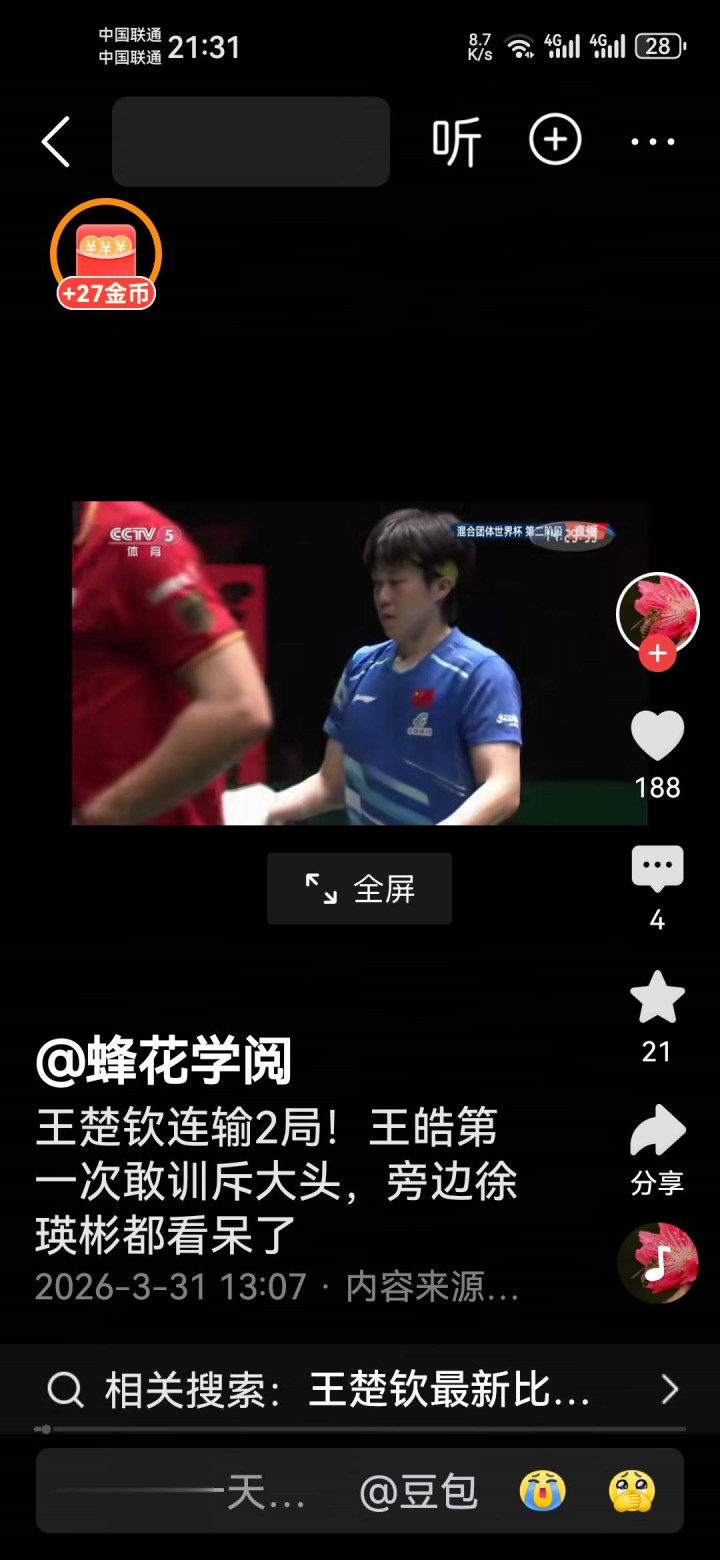Open the three-dot overflow menu
Image resolution: width=720 pixels, height=1560 pixels.
[x=652, y=142]
